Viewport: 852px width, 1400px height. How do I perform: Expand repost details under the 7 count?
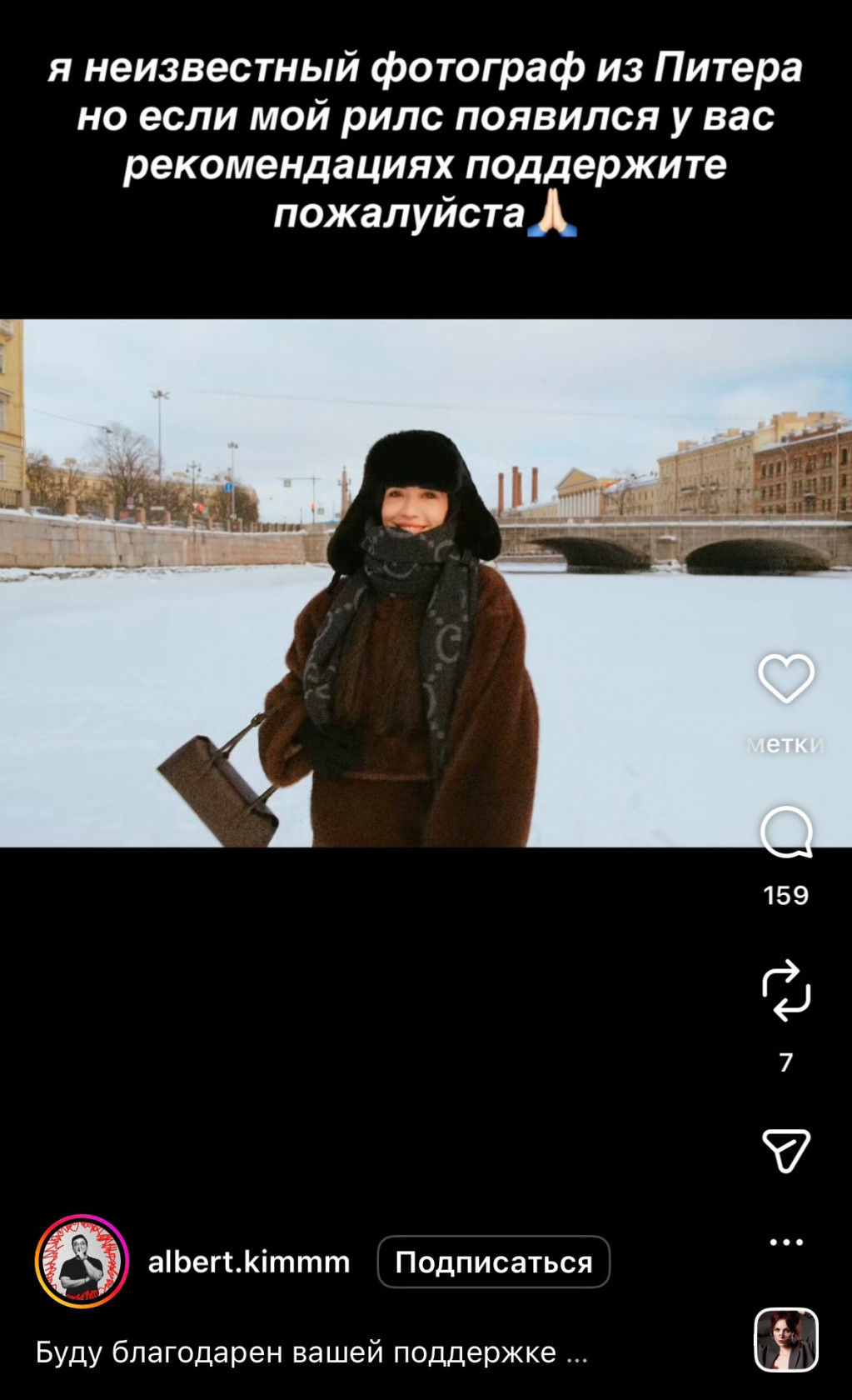[785, 1062]
